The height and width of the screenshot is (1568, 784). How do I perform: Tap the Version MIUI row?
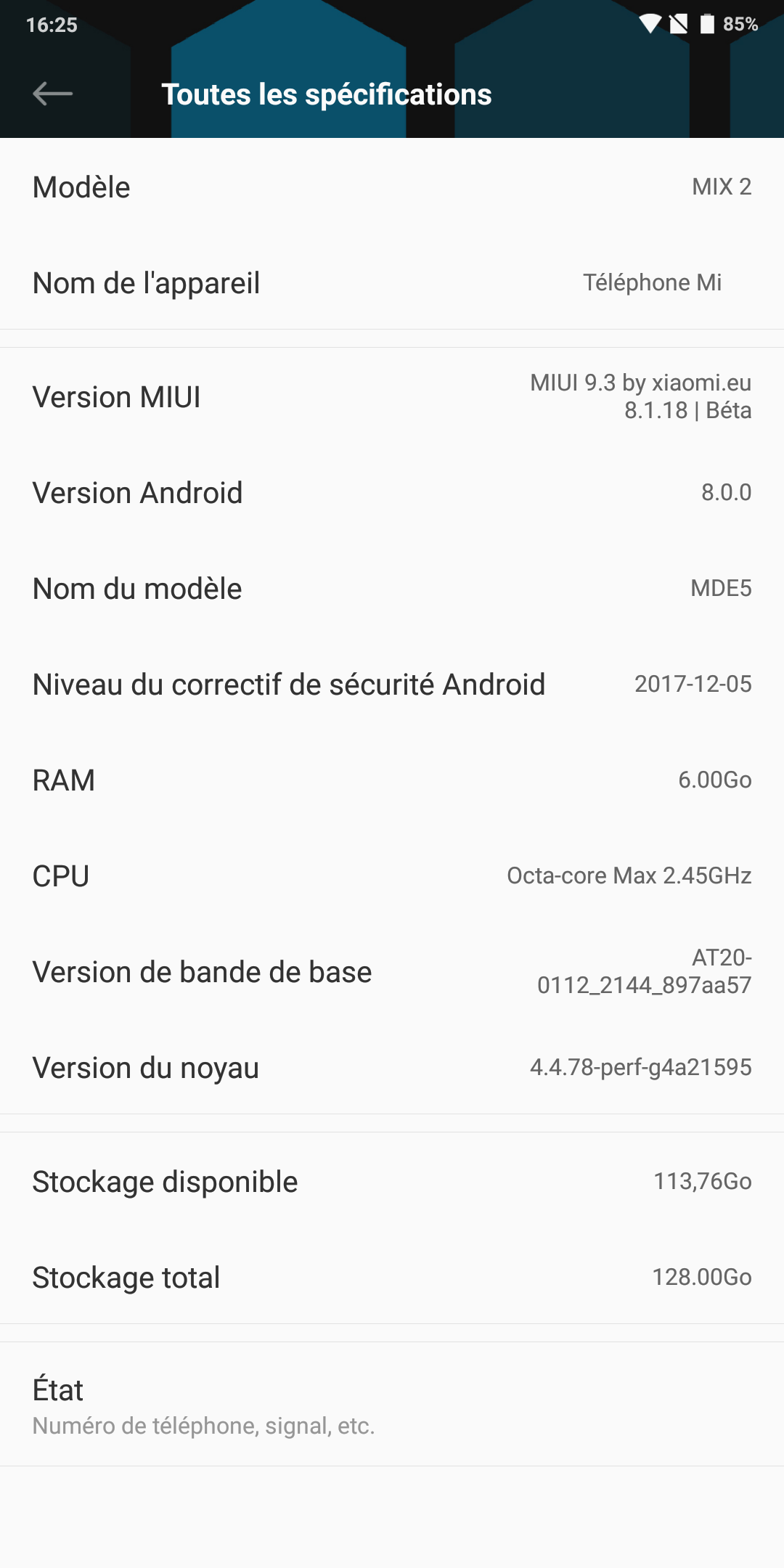[x=392, y=396]
